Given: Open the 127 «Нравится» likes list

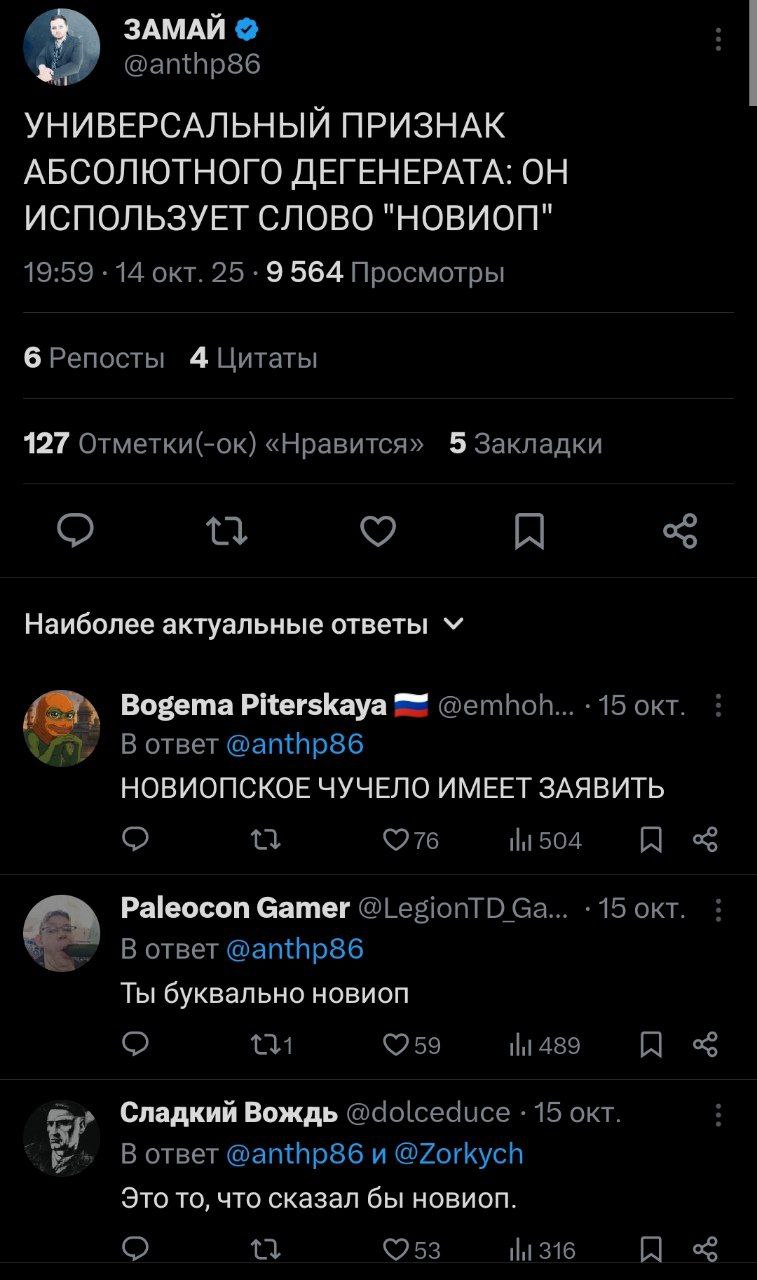Looking at the screenshot, I should tap(223, 444).
